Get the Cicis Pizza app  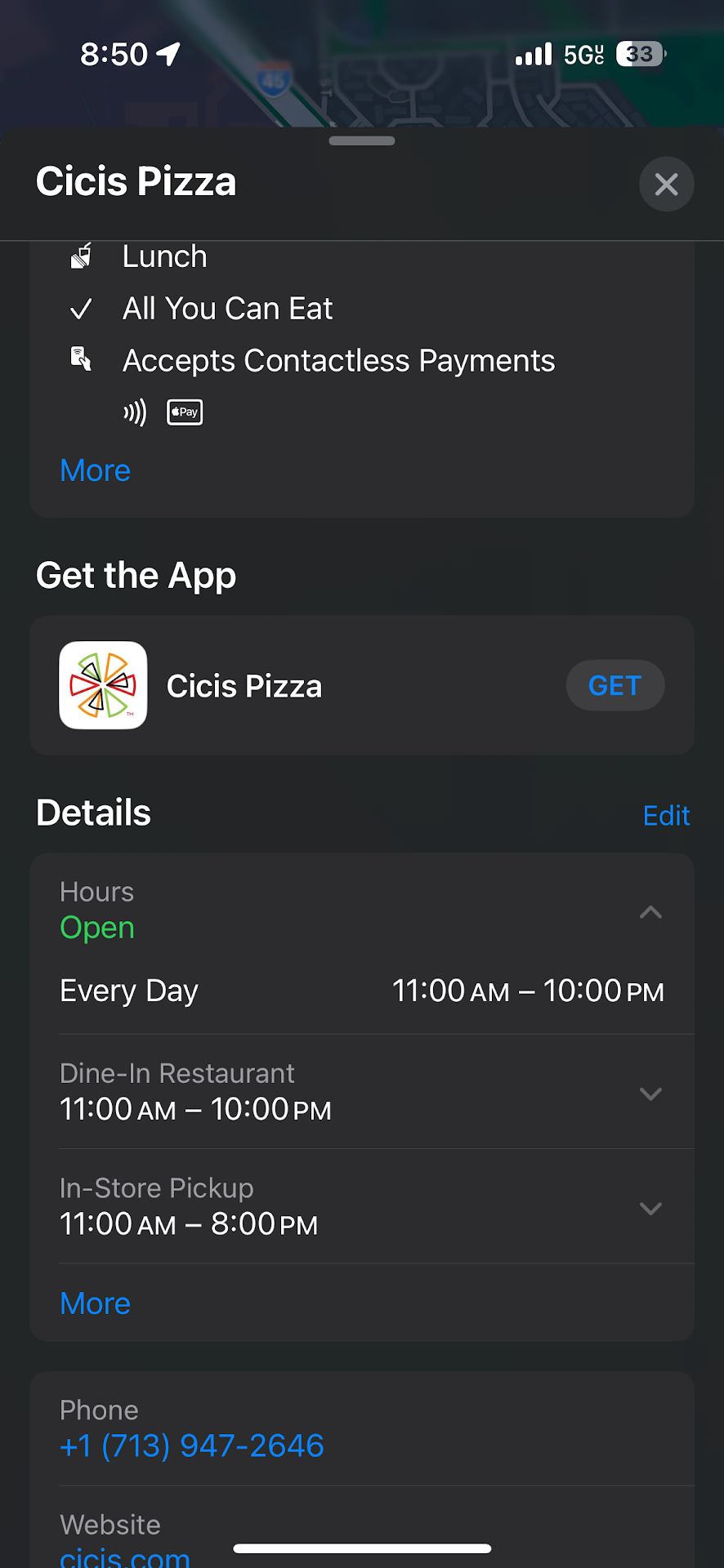615,685
